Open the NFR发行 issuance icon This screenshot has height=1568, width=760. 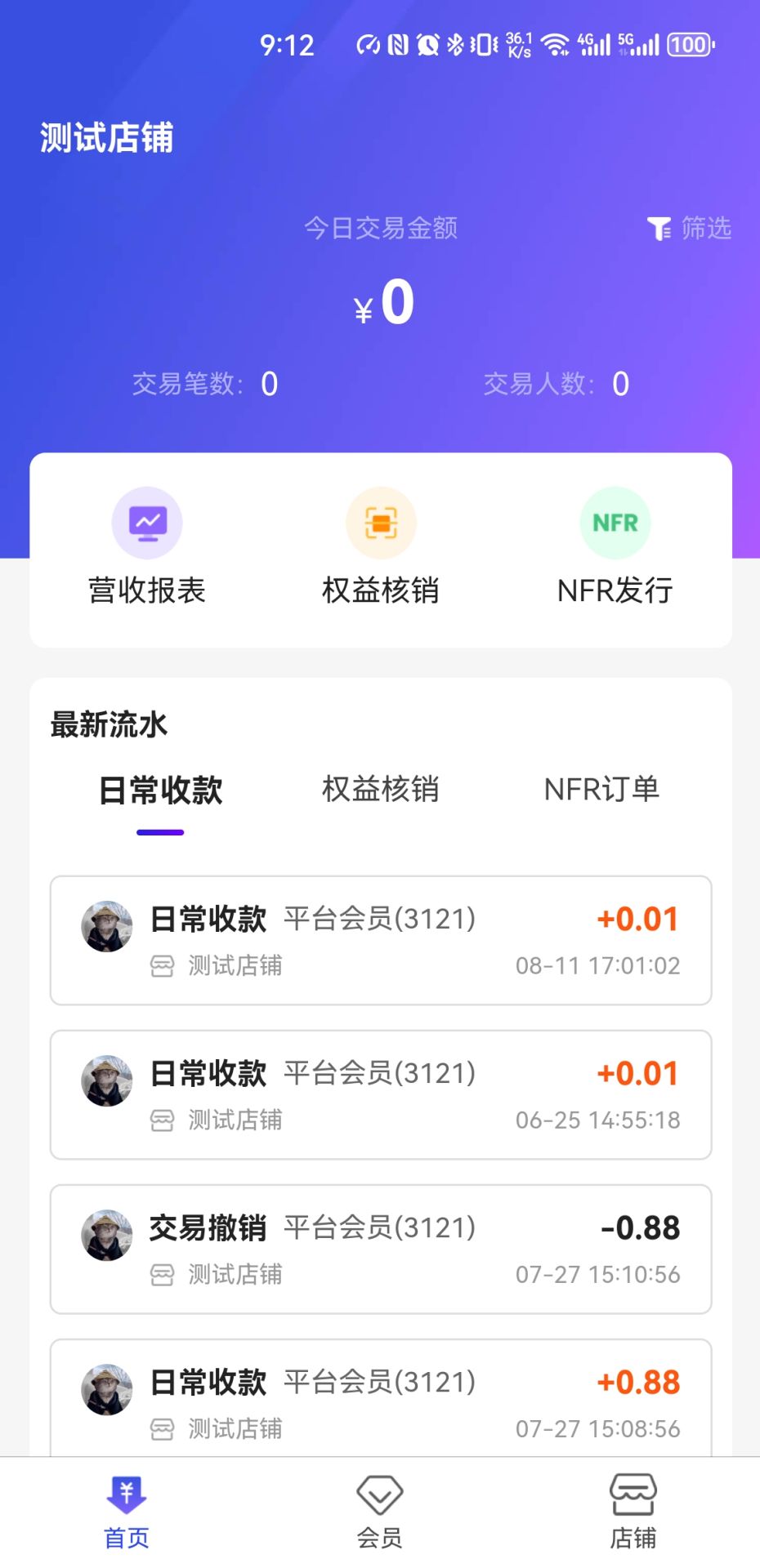coord(615,523)
